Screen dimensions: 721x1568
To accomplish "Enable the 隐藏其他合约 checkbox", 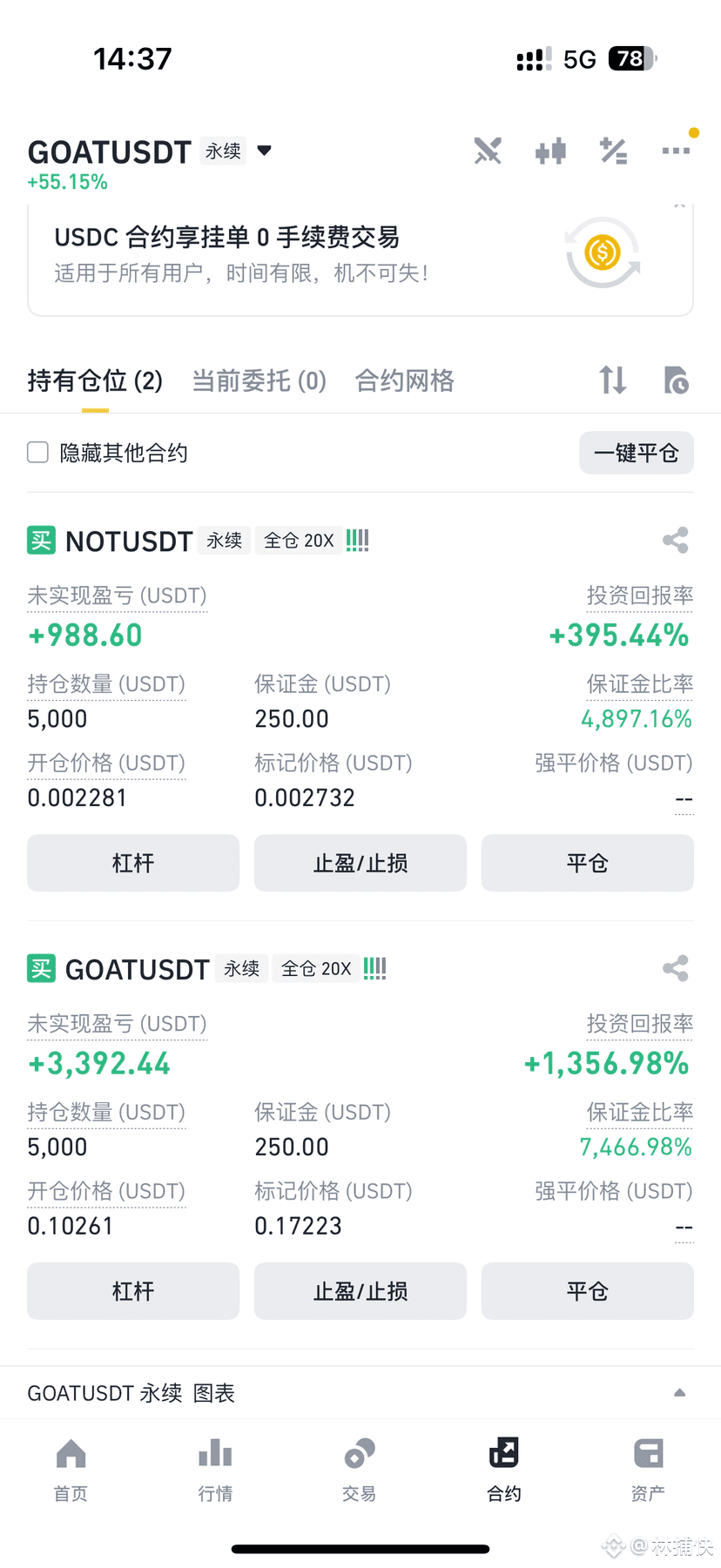I will pos(37,452).
